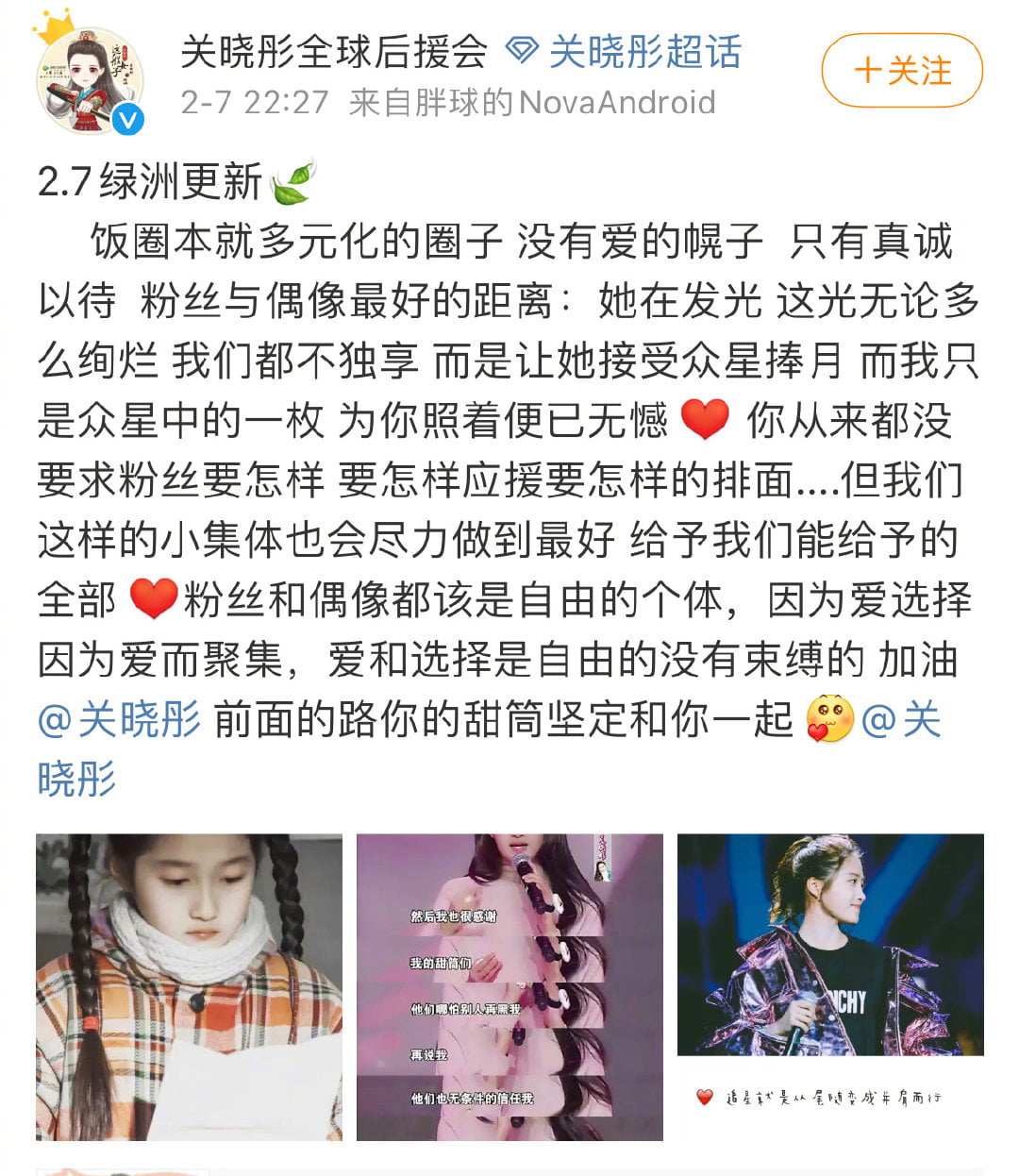Tap the 关晓彤全球后援会 username
This screenshot has width=1019, height=1176.
tap(333, 51)
